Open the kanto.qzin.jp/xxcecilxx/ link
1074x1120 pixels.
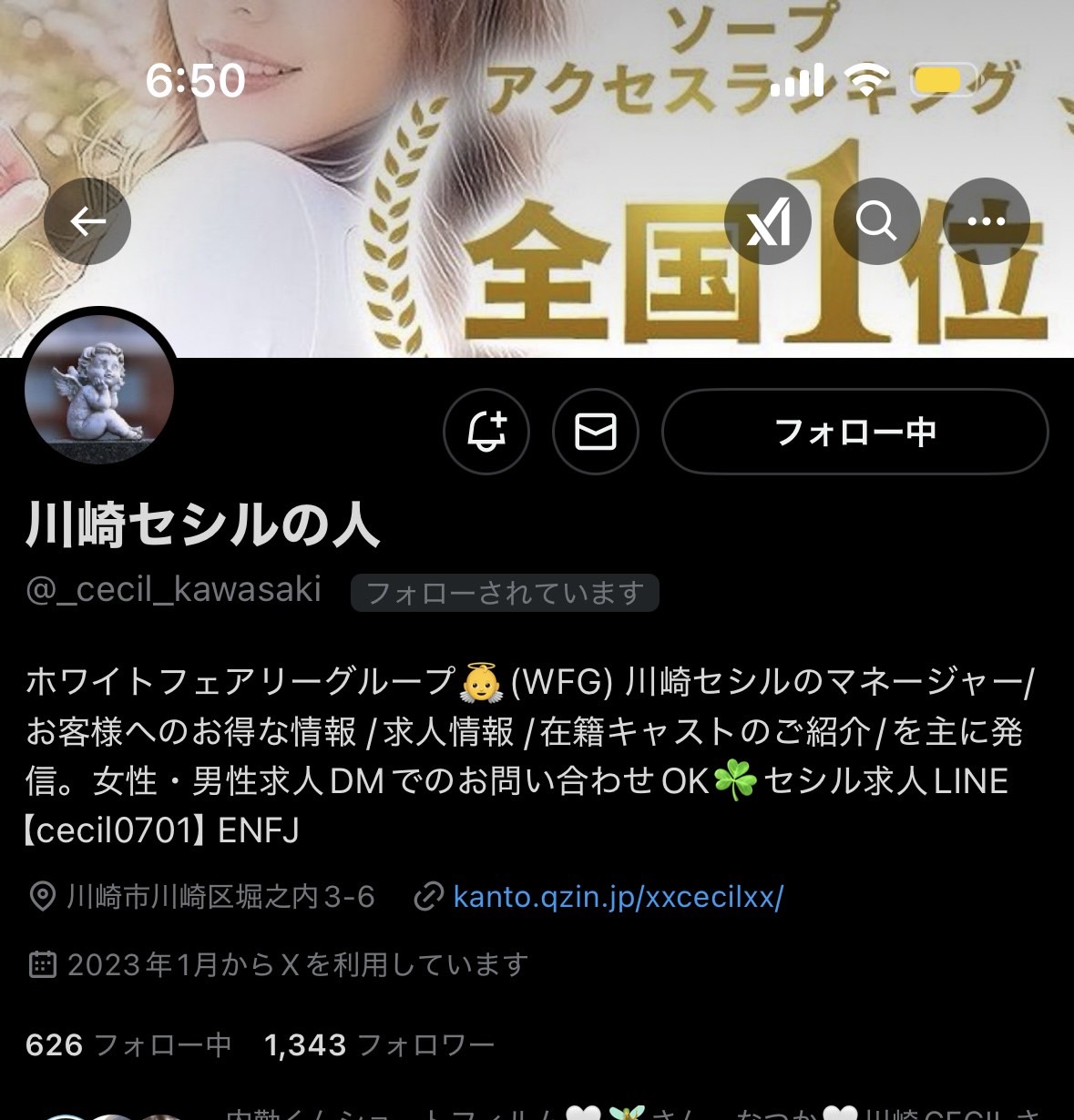pyautogui.click(x=618, y=897)
